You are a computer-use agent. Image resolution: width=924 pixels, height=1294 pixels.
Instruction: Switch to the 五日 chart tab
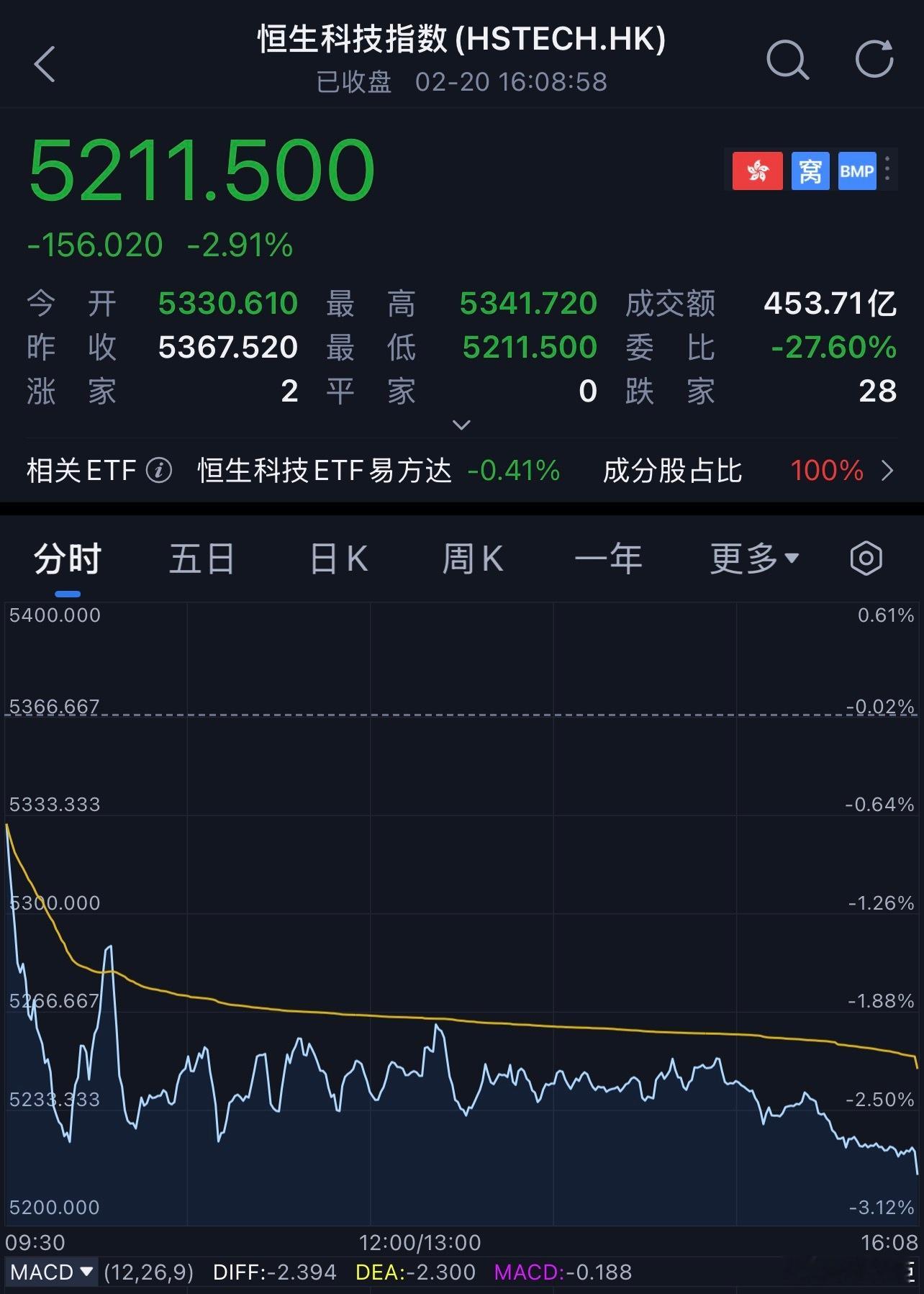(201, 558)
